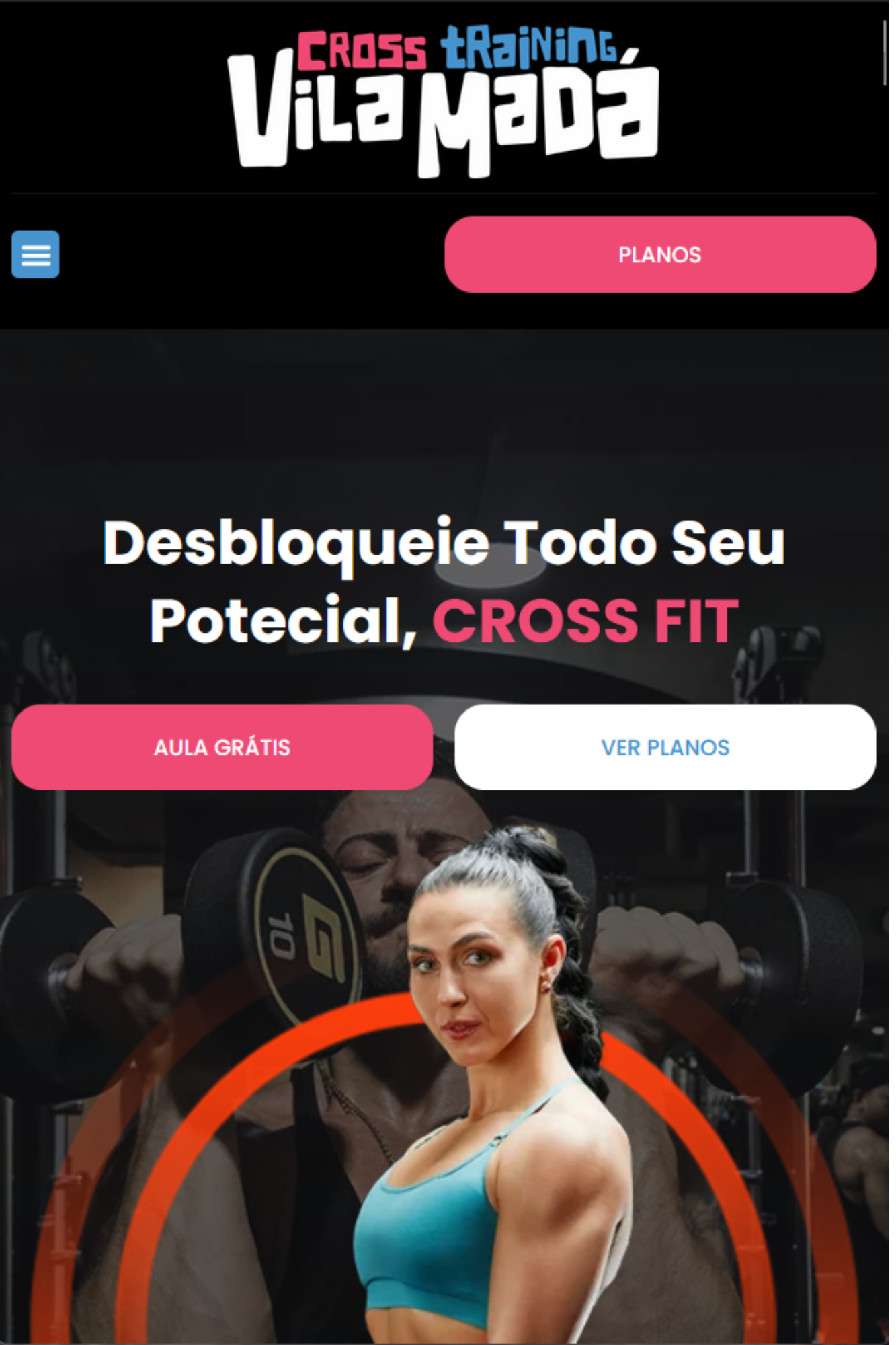Select PLANOS from the header
Image resolution: width=896 pixels, height=1345 pixels.
click(661, 254)
